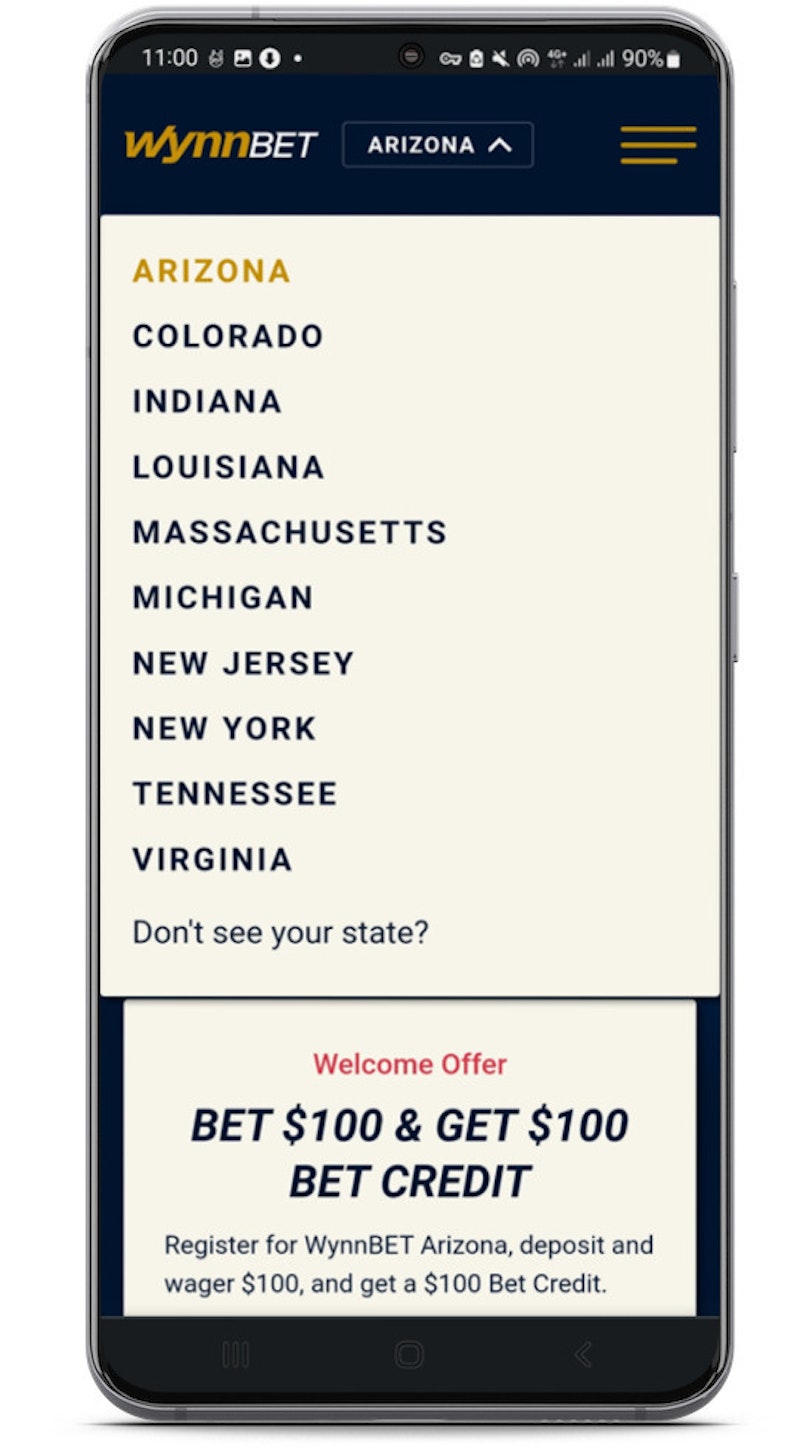The width and height of the screenshot is (800, 1449).
Task: Switch to New York
Action: [x=225, y=728]
